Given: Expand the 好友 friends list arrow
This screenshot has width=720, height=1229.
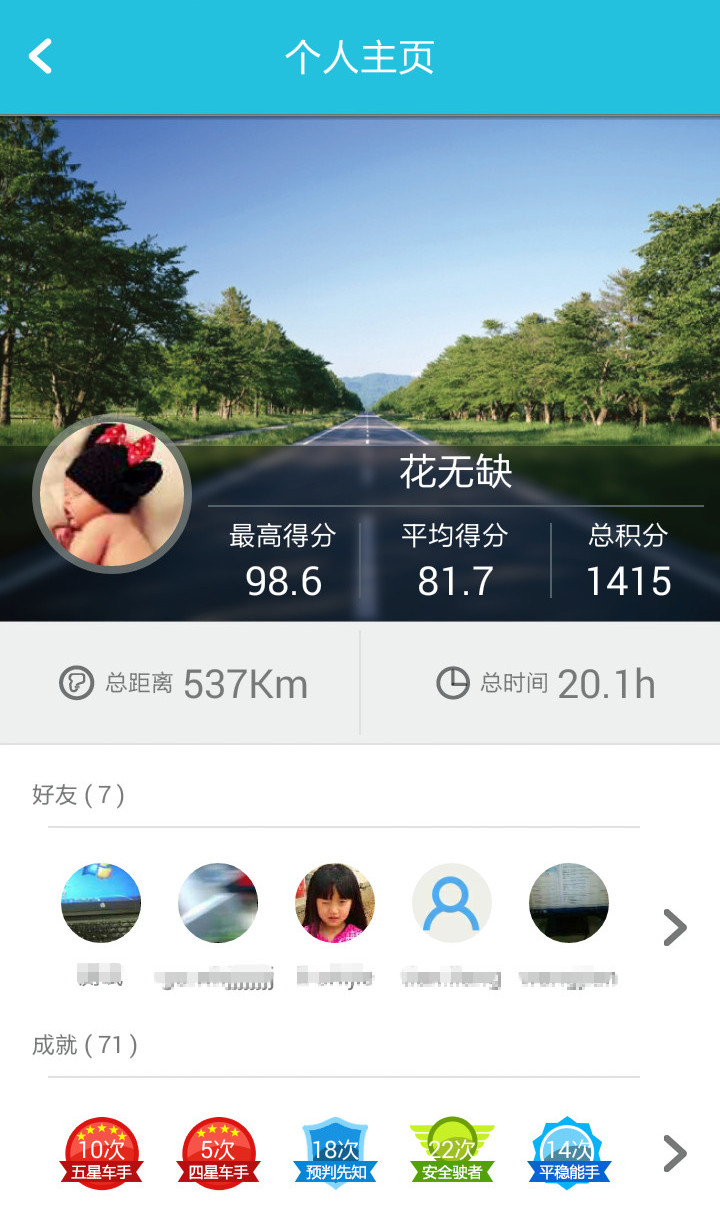Looking at the screenshot, I should [x=675, y=928].
